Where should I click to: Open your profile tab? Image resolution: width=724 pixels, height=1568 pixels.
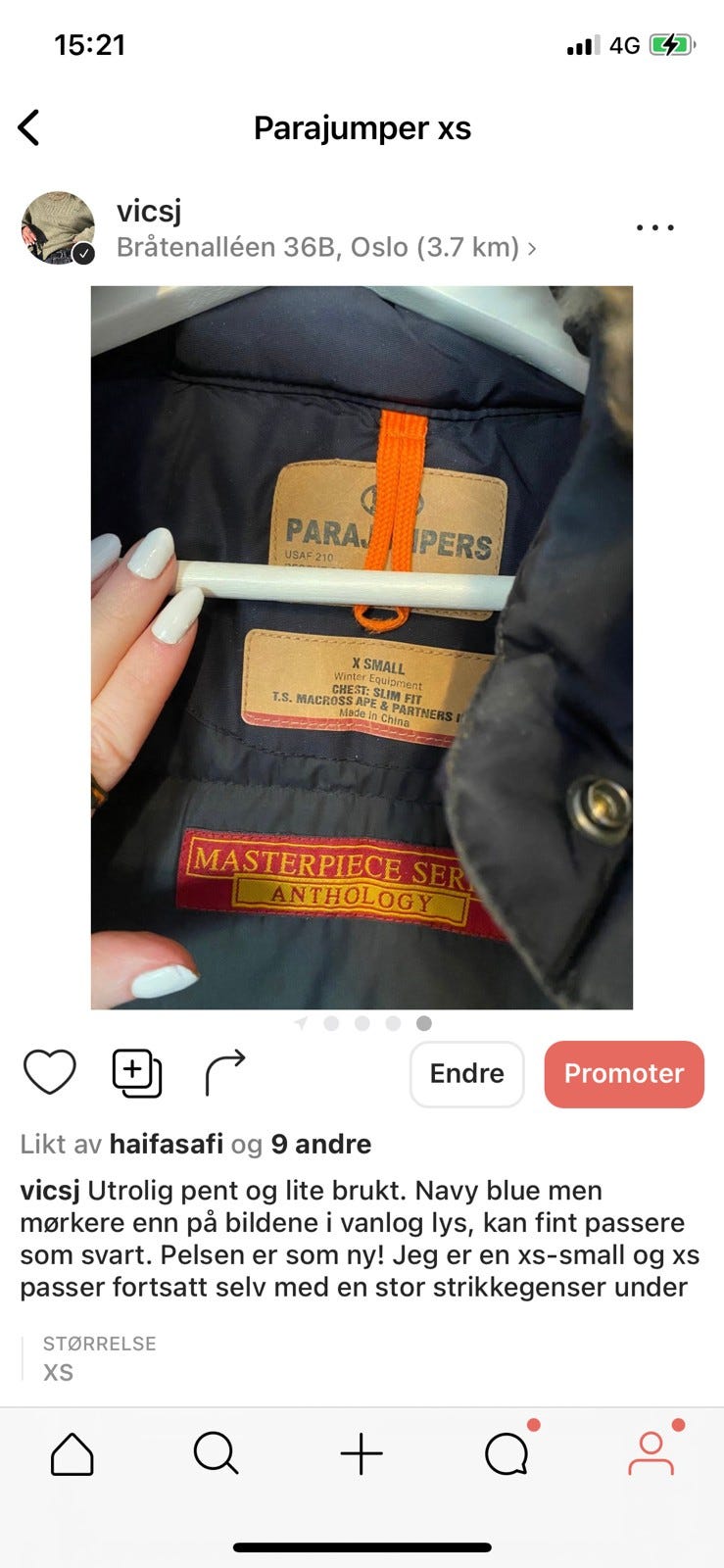[652, 1454]
